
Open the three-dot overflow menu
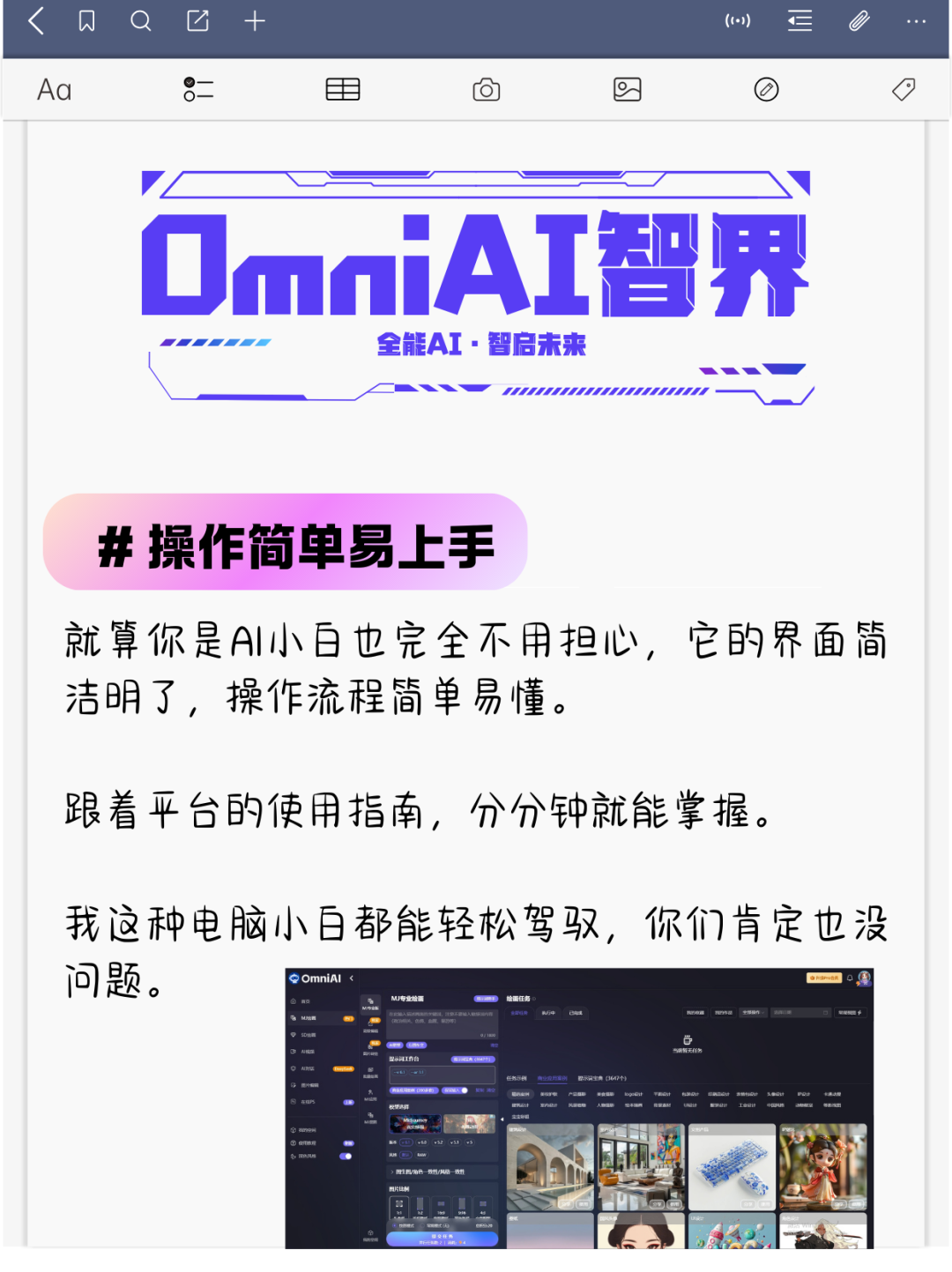point(916,21)
